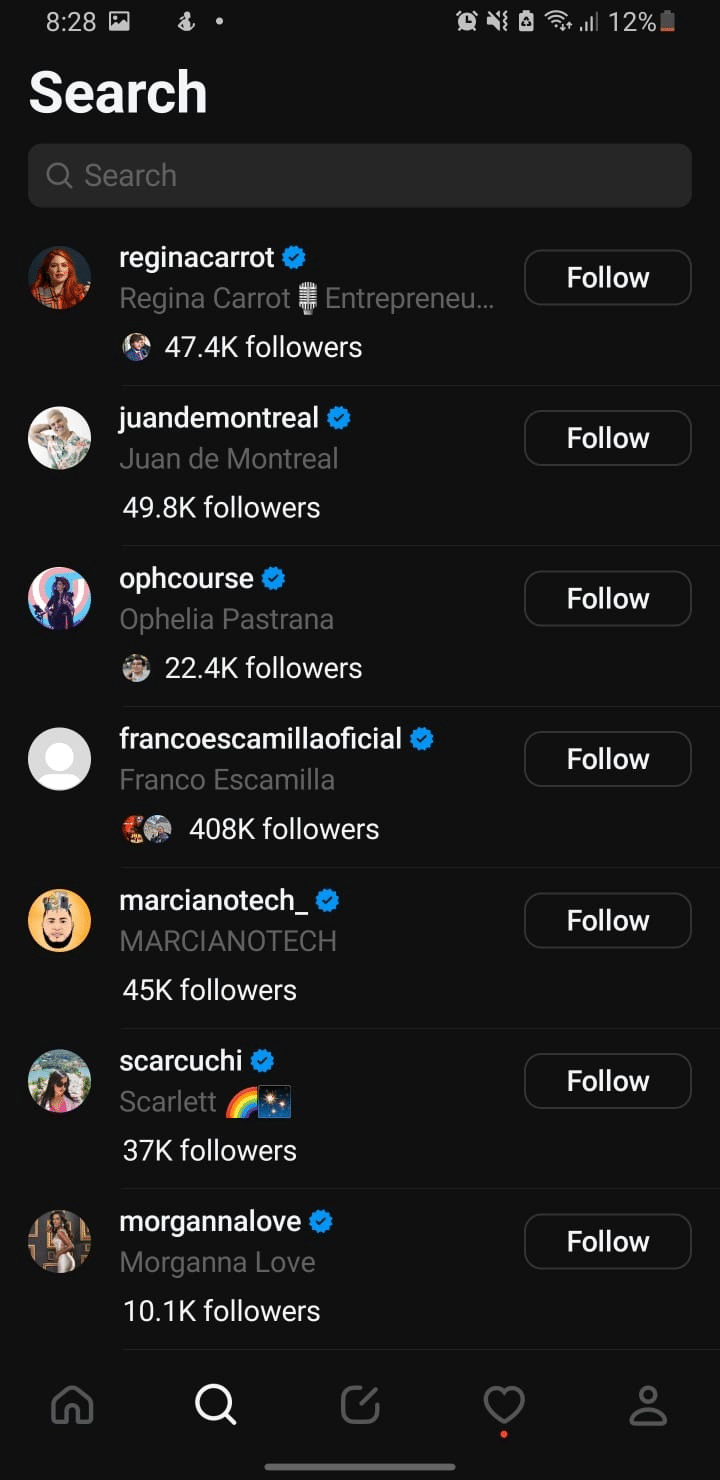This screenshot has width=720, height=1480.
Task: Tap the verified badge beside scarcuchi
Action: click(262, 1060)
